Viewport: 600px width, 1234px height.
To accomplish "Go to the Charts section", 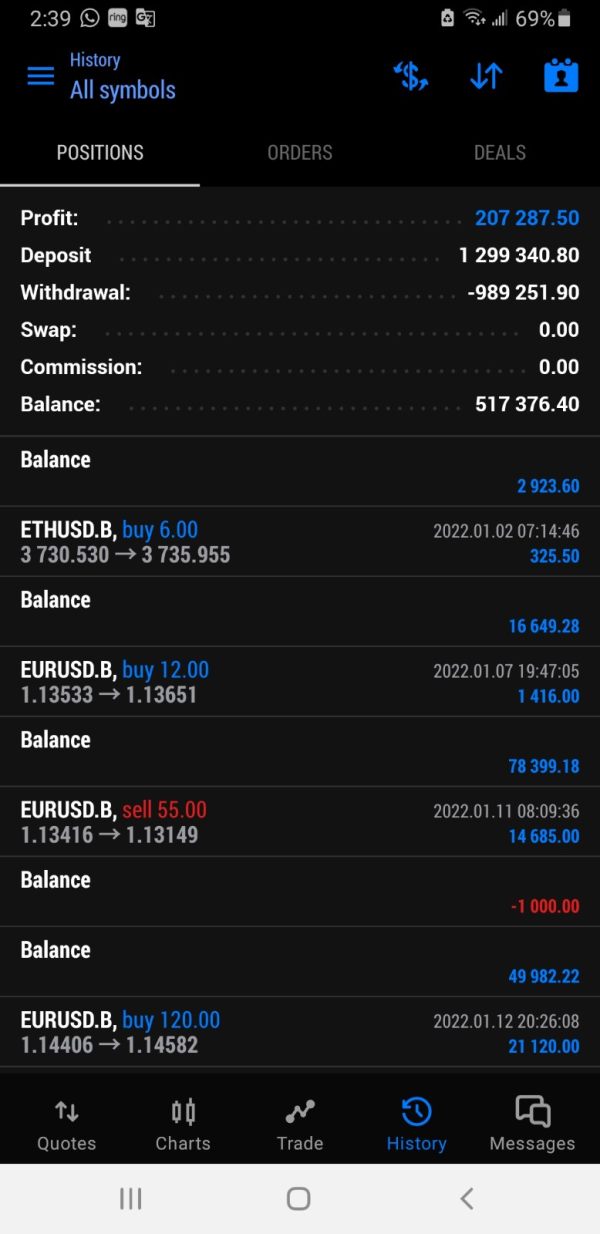I will pyautogui.click(x=183, y=1124).
